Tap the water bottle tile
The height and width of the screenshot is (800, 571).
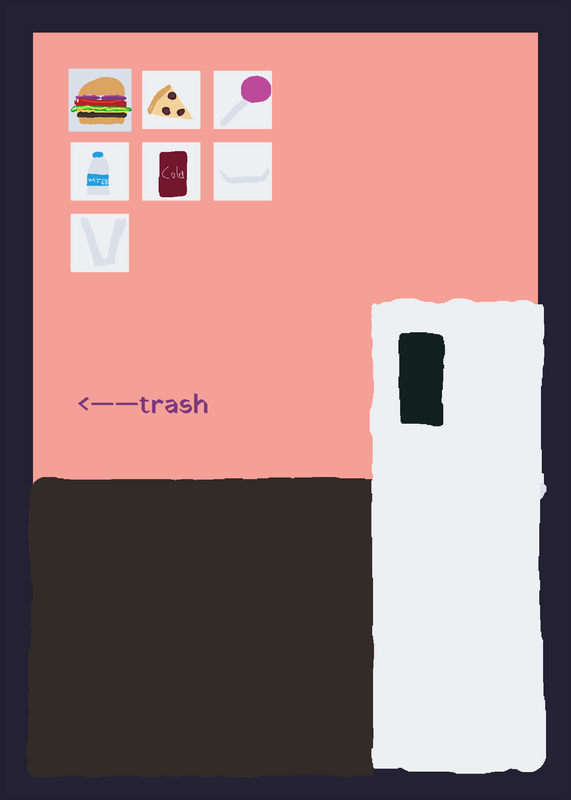(x=100, y=171)
